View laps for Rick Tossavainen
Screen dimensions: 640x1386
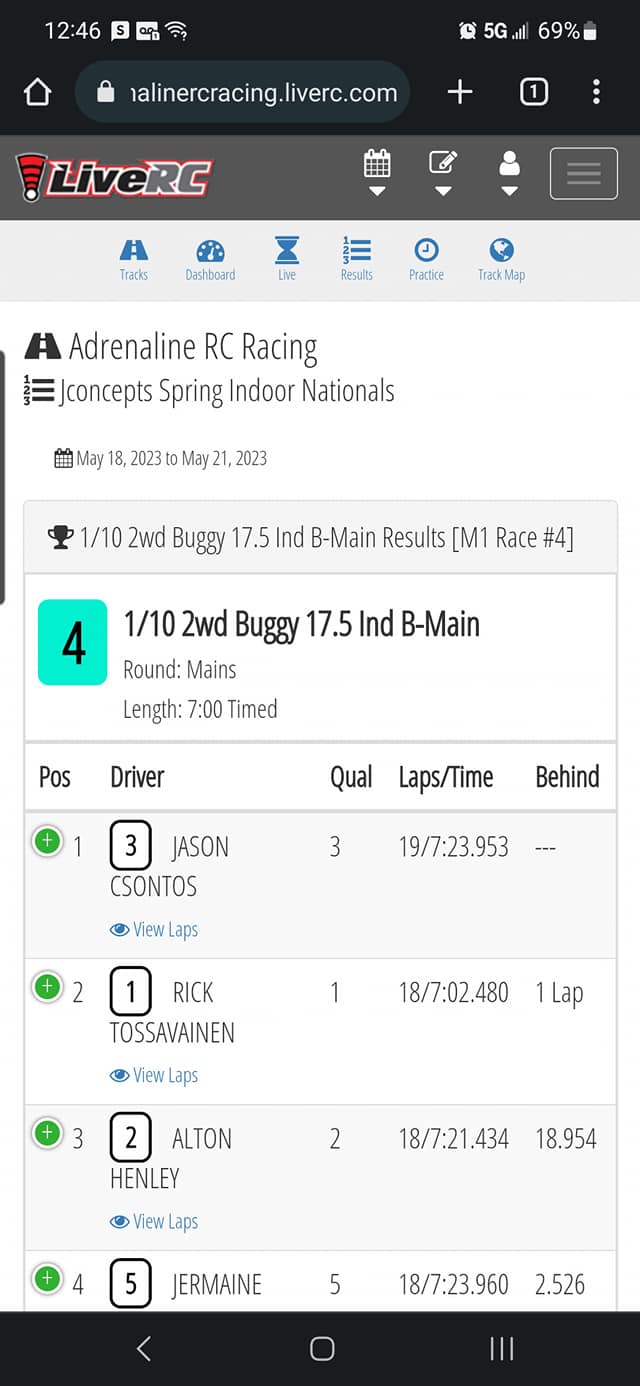coord(154,1075)
